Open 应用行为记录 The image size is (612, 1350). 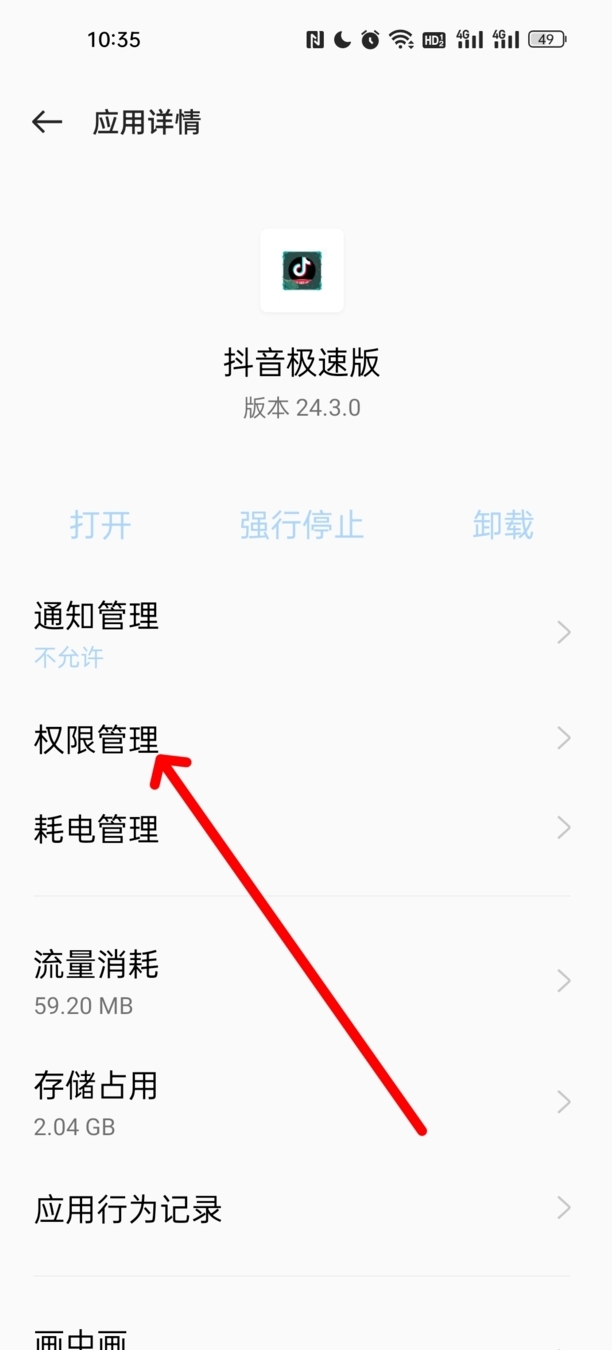coord(300,1209)
